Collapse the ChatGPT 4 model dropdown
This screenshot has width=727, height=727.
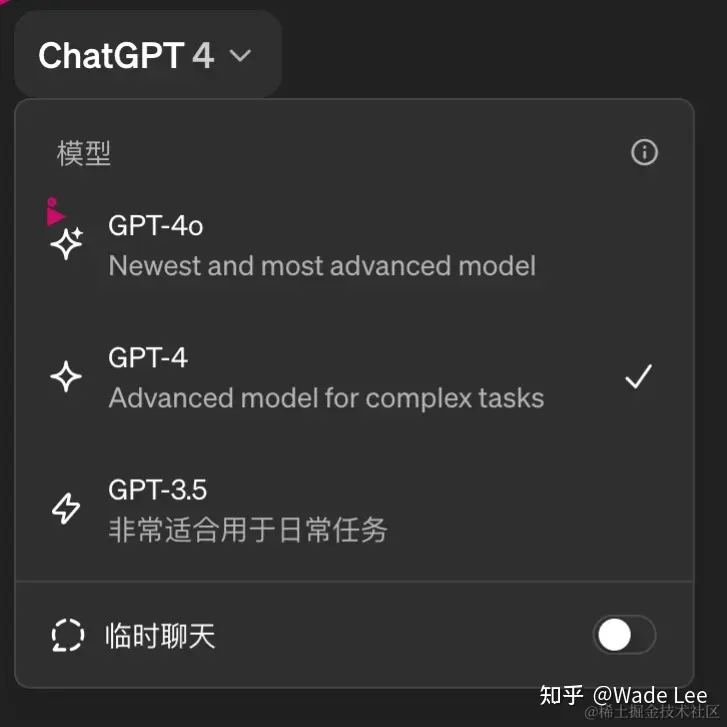[x=146, y=55]
